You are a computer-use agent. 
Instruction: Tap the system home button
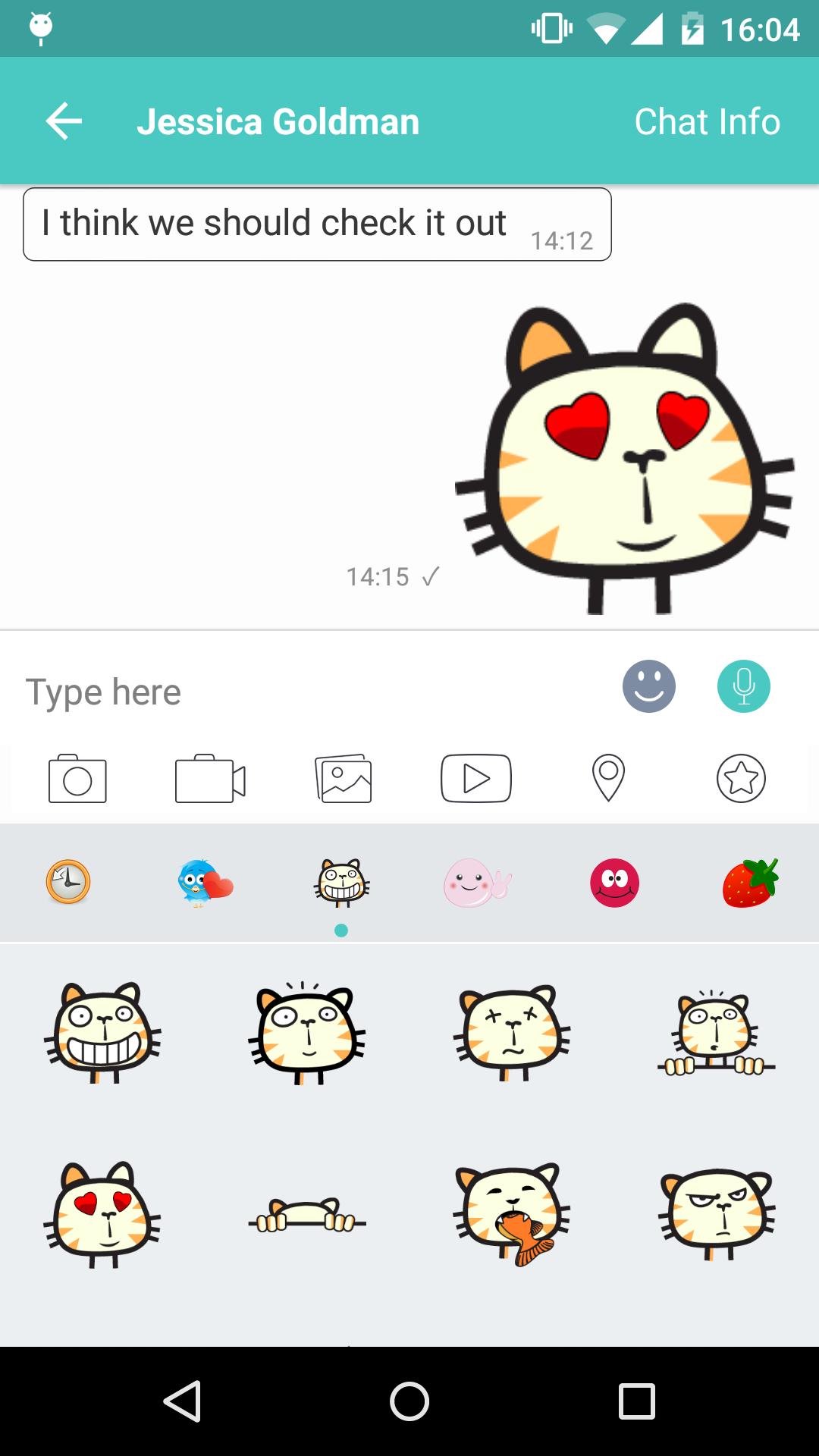point(409,1401)
